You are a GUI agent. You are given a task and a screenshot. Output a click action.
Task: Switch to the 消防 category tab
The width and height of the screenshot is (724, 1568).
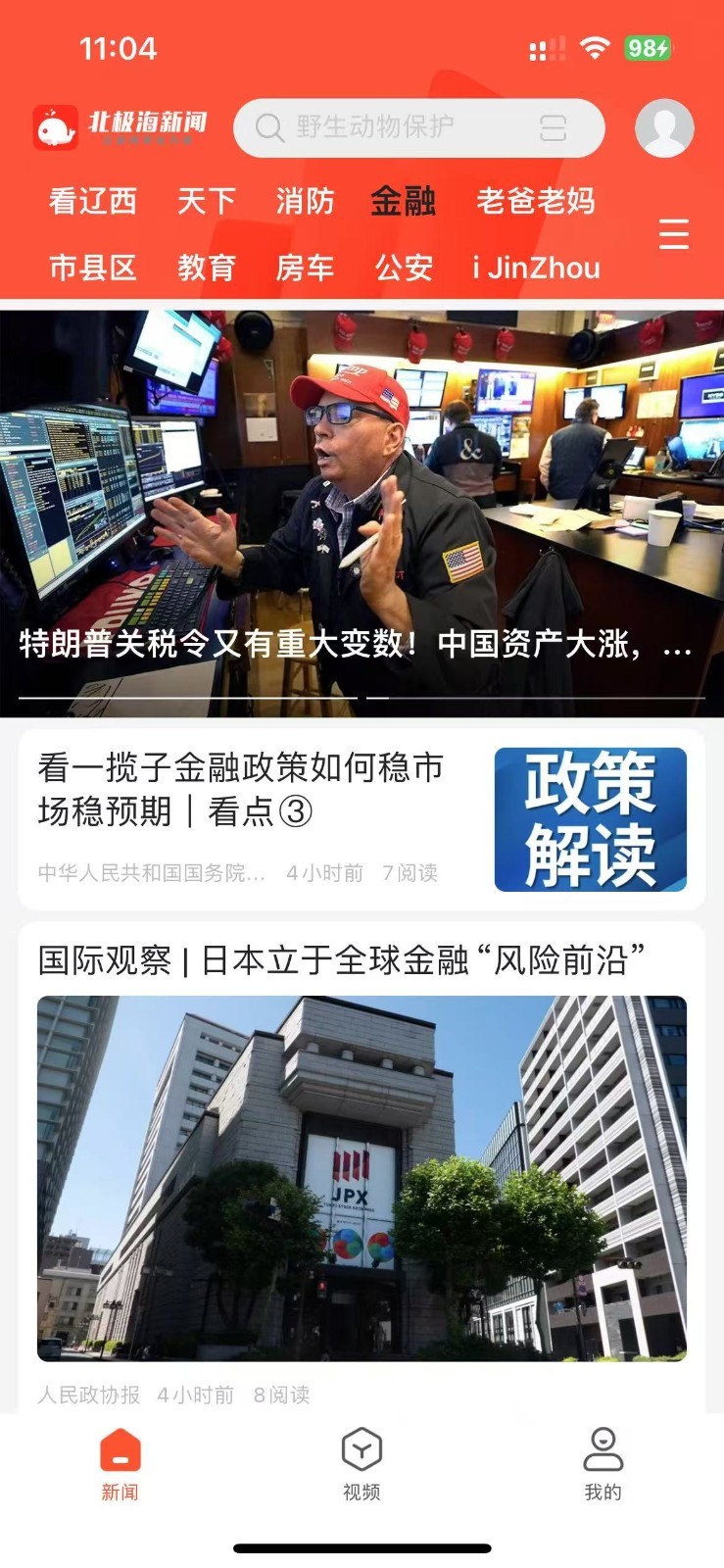point(307,201)
